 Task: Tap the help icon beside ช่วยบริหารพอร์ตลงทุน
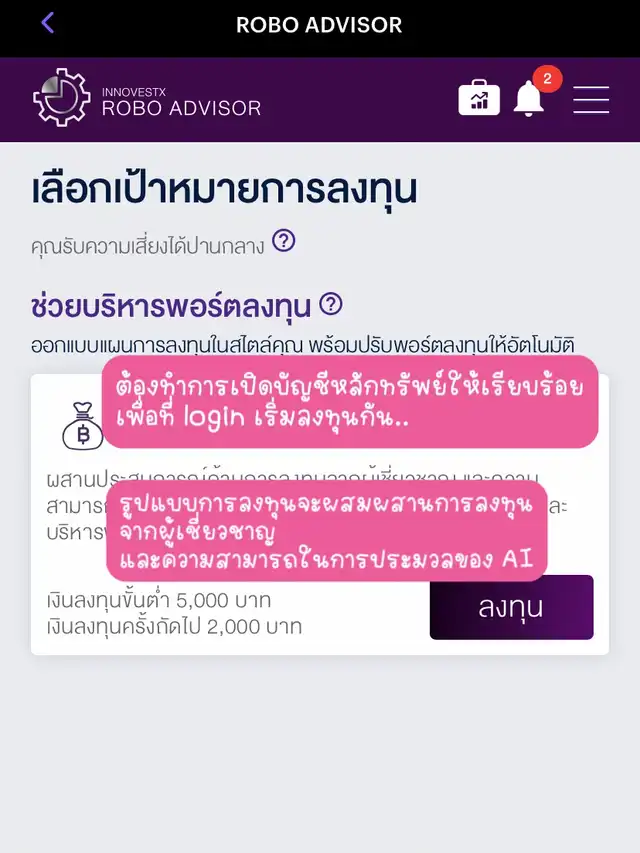331,304
